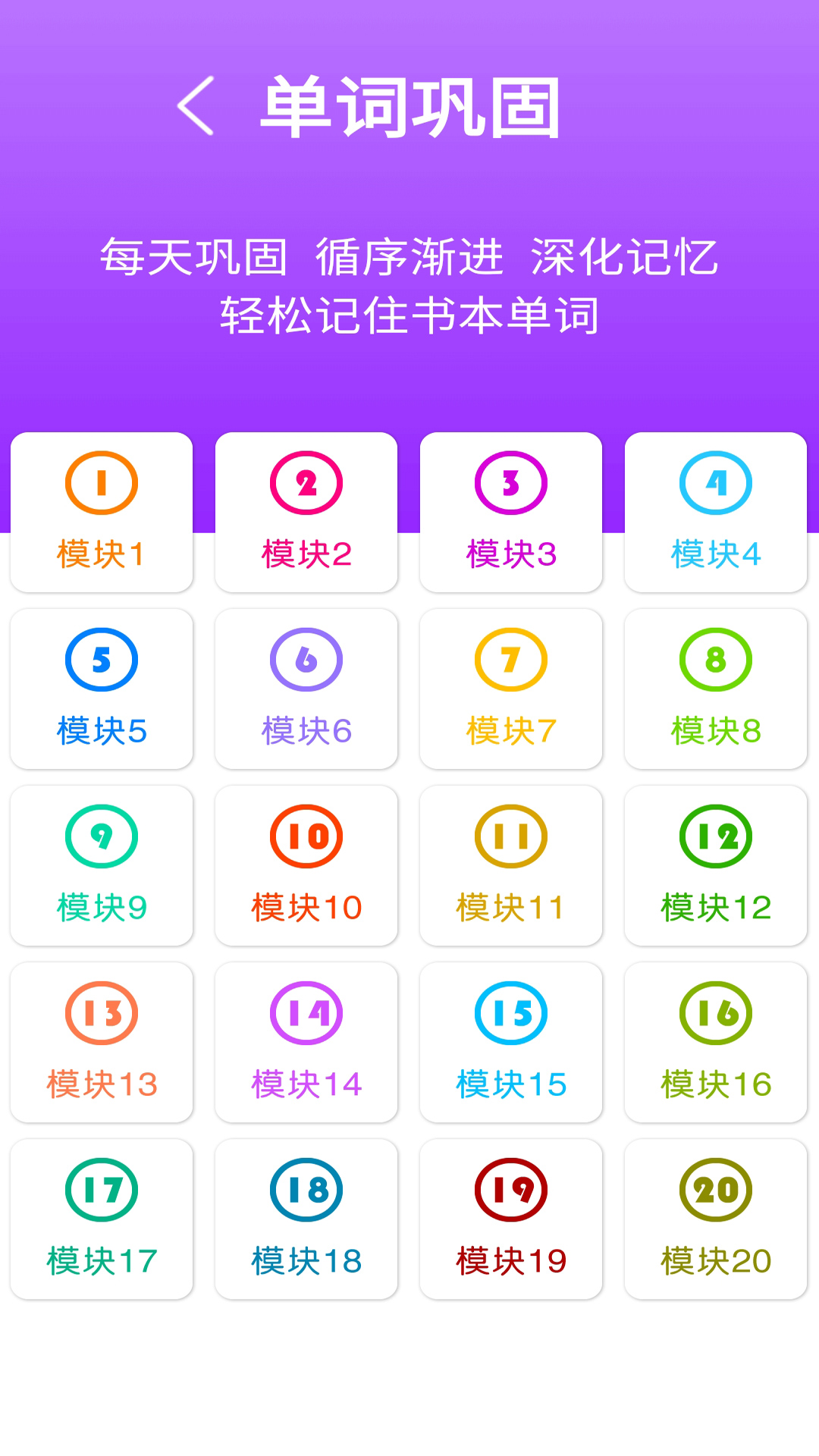Image resolution: width=819 pixels, height=1456 pixels.
Task: Tap the 单词巩固 title text
Action: coord(409,107)
